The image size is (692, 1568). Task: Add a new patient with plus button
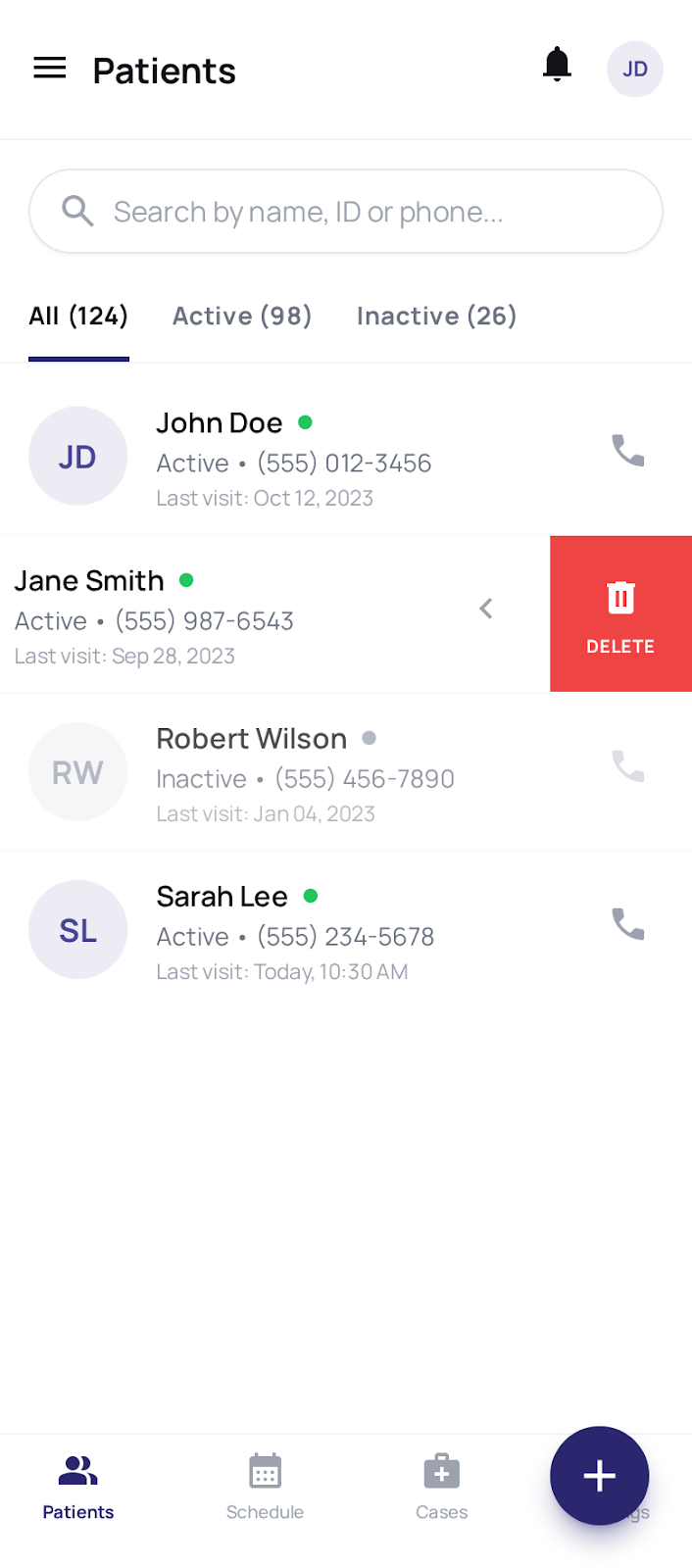599,1476
